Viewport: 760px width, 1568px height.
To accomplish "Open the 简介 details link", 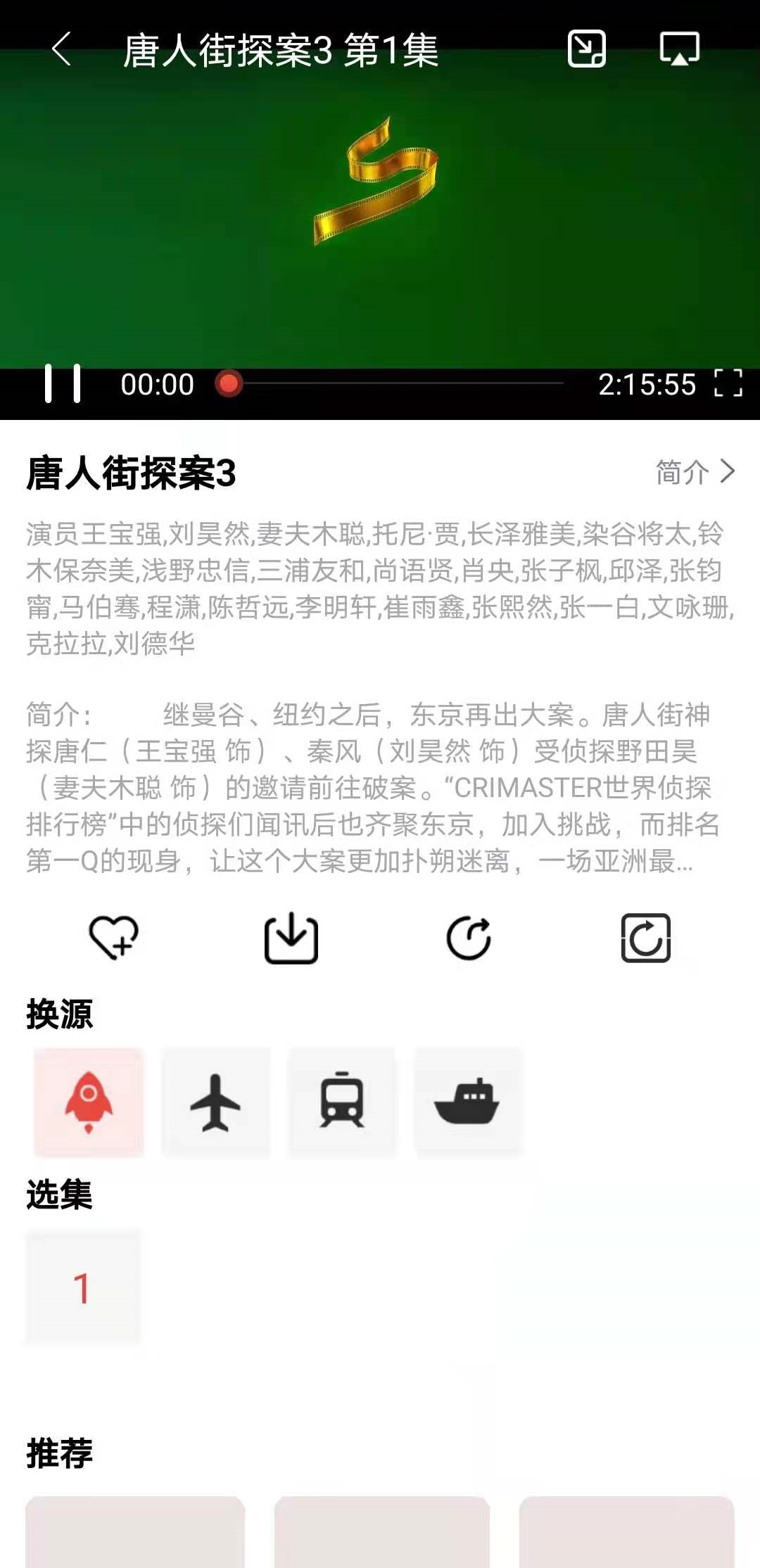I will pos(695,472).
